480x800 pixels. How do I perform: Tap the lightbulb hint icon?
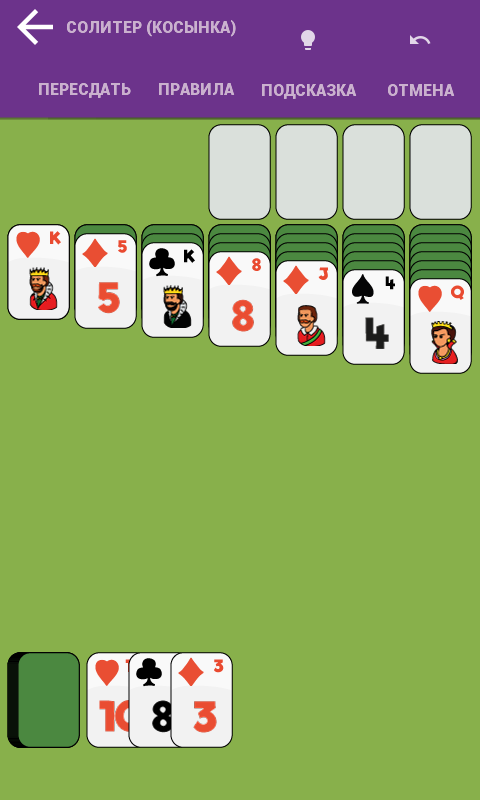click(308, 40)
